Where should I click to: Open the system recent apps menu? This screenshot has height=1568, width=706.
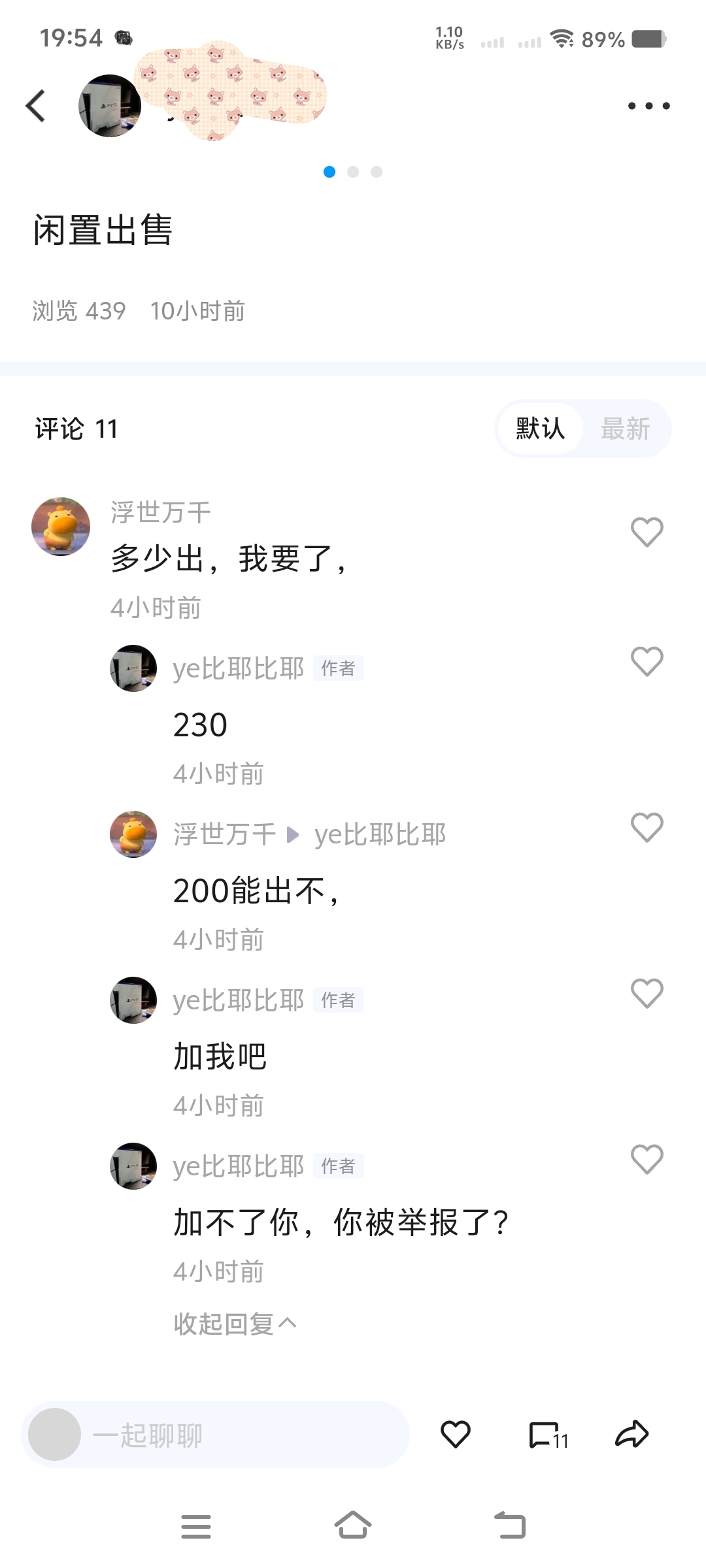pyautogui.click(x=196, y=1526)
